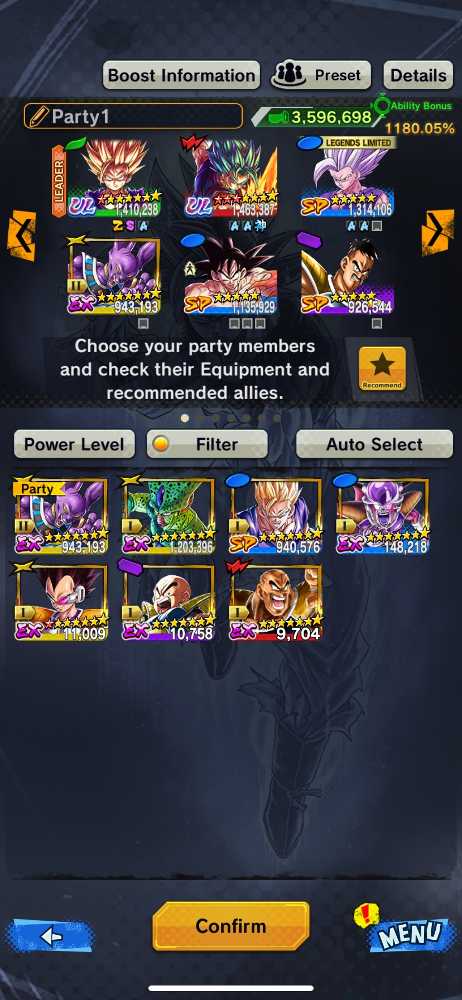Sort by Power Level
This screenshot has height=1000, width=462.
pos(74,444)
